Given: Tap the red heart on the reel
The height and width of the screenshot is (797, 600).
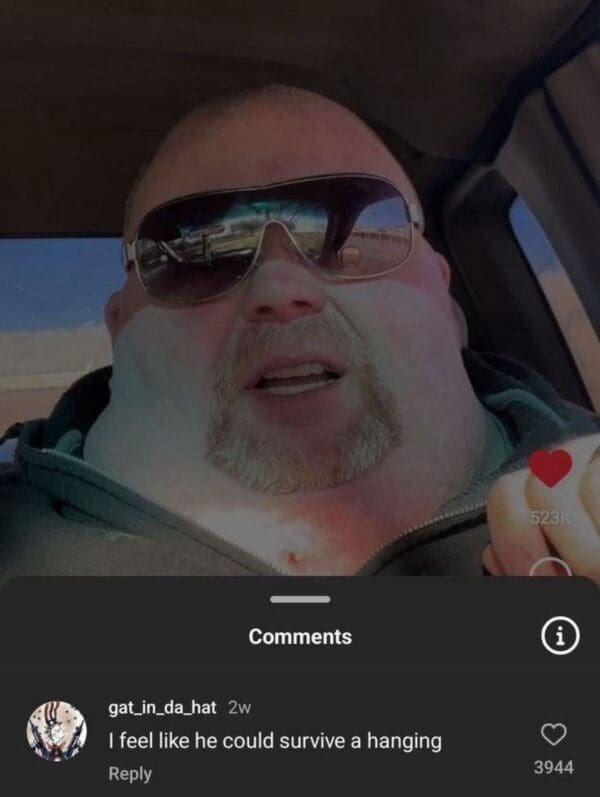Looking at the screenshot, I should [549, 468].
